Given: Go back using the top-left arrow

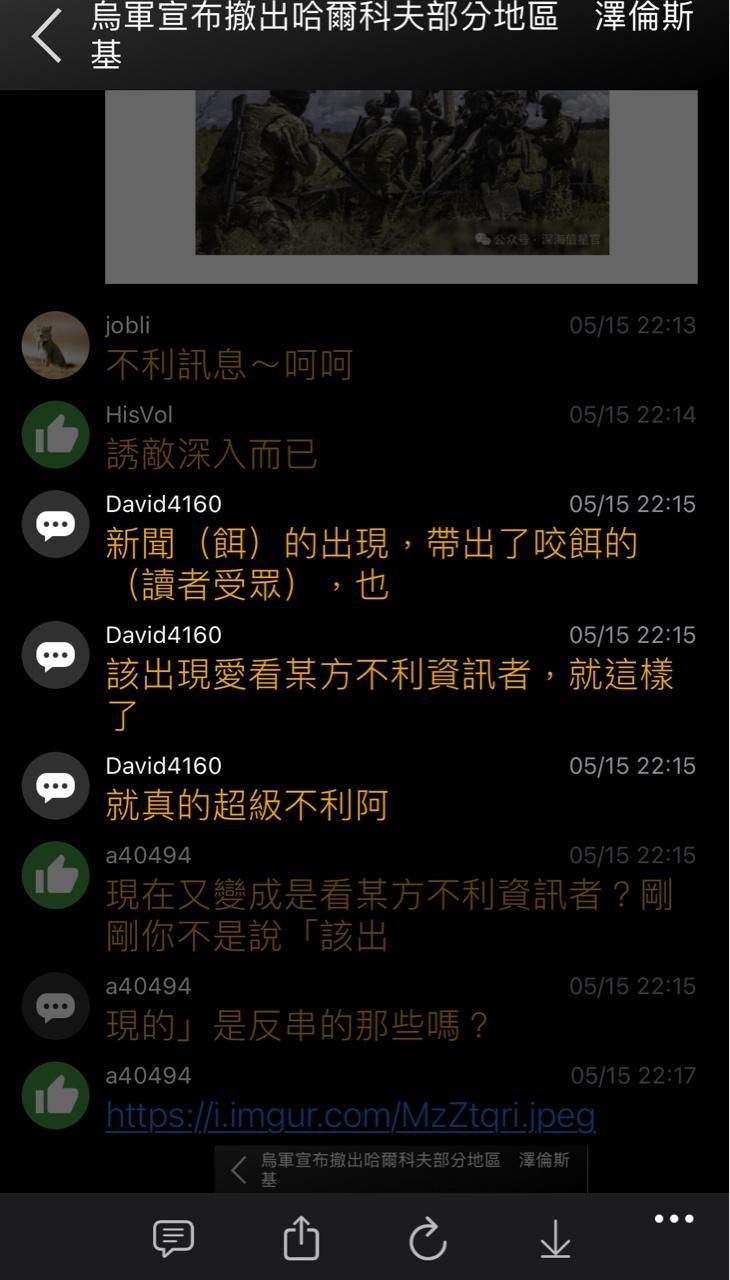Looking at the screenshot, I should pos(46,37).
